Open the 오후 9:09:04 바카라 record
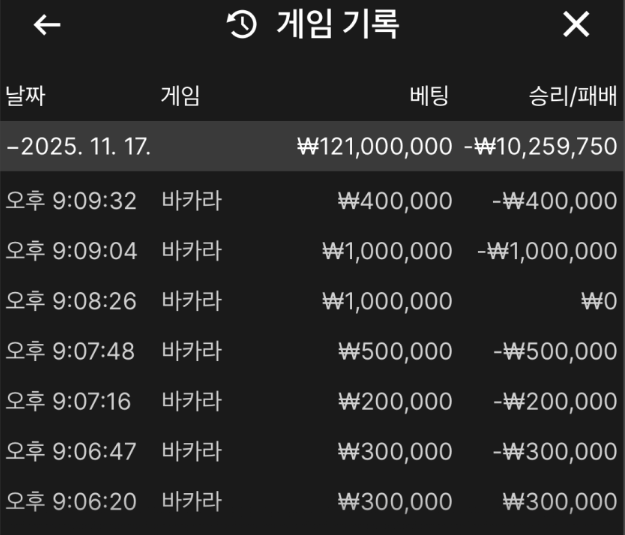This screenshot has height=535, width=625. pyautogui.click(x=312, y=251)
